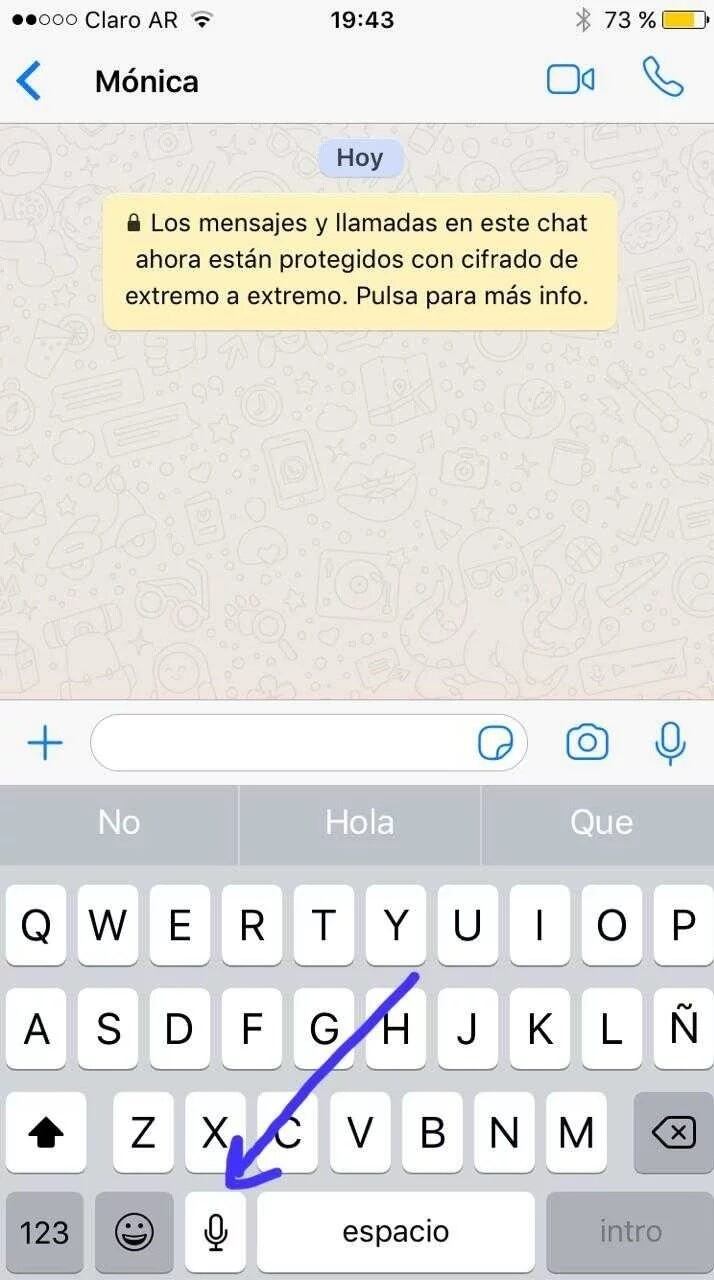Screen dimensions: 714x1280
Task: Open the camera from the chat bar
Action: [x=587, y=743]
